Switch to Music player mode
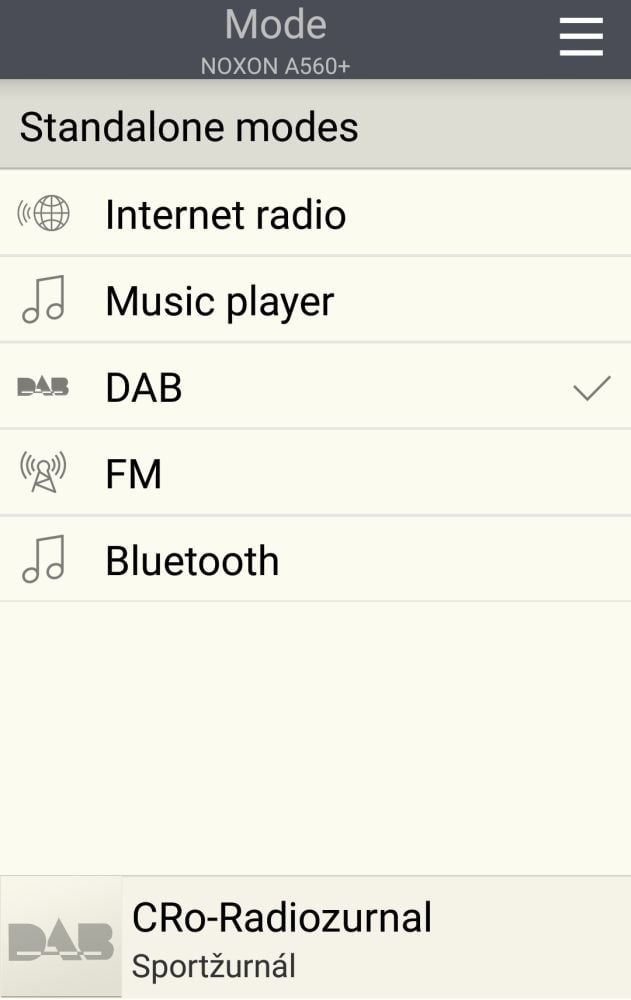631x1000 pixels. pos(219,301)
